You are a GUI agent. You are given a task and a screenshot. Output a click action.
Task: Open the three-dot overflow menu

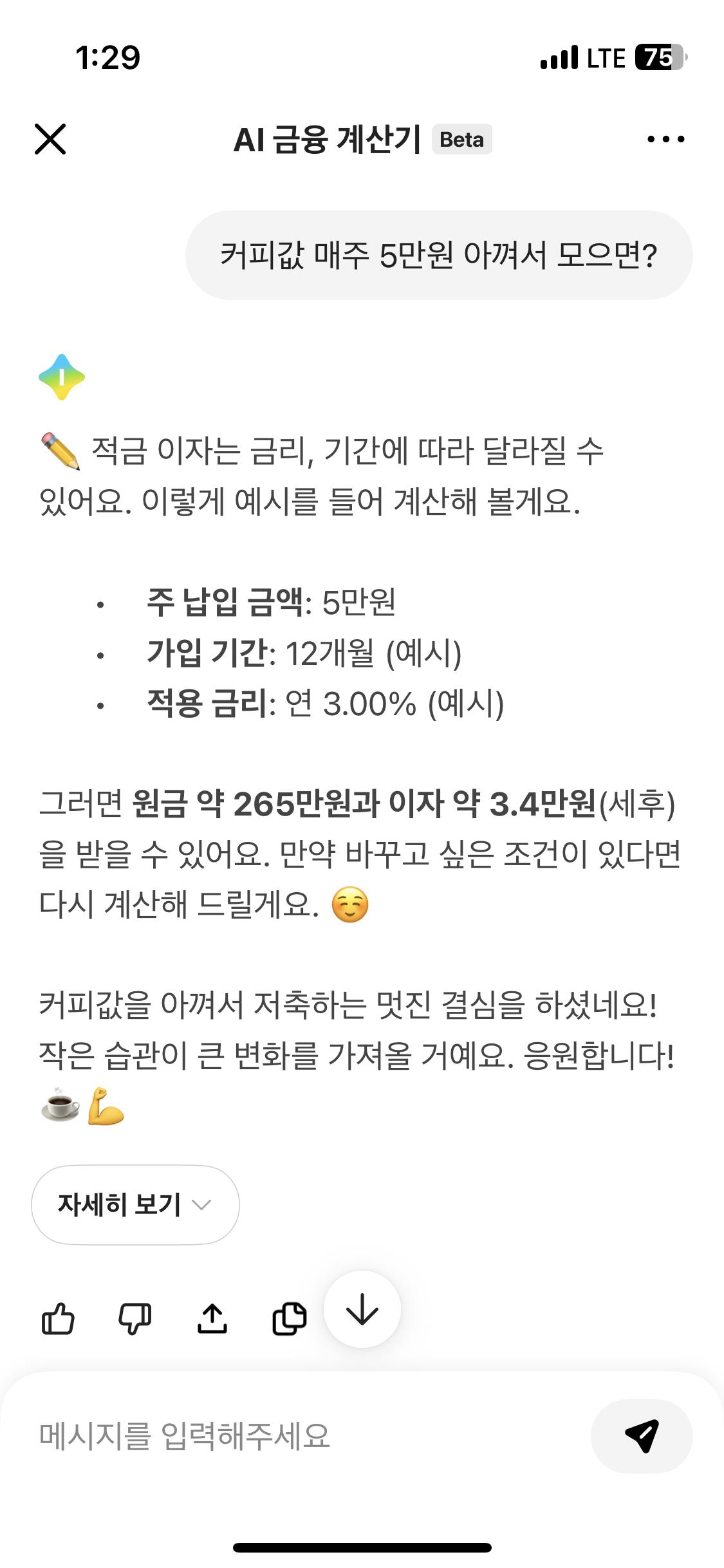[x=665, y=139]
